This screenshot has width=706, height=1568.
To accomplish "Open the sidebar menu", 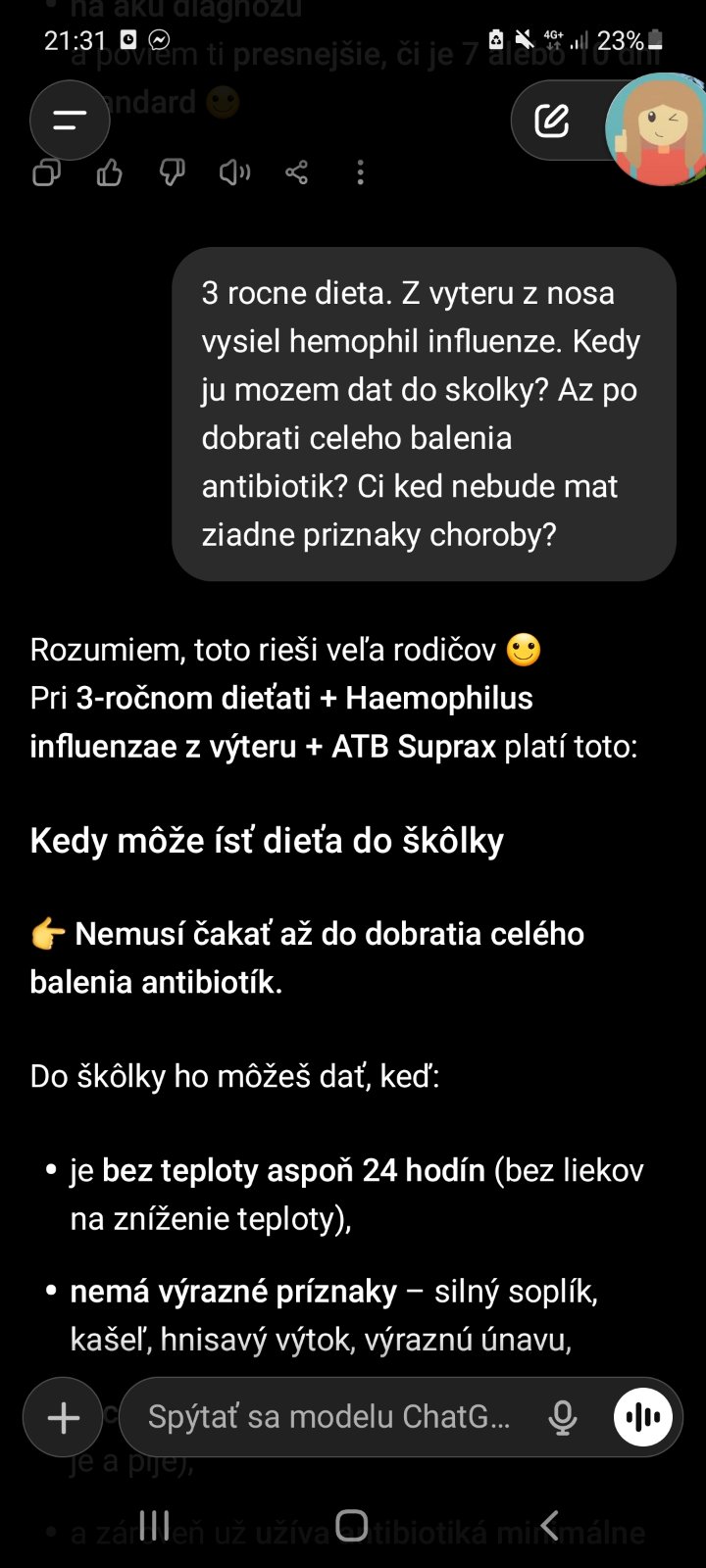I will coord(70,121).
